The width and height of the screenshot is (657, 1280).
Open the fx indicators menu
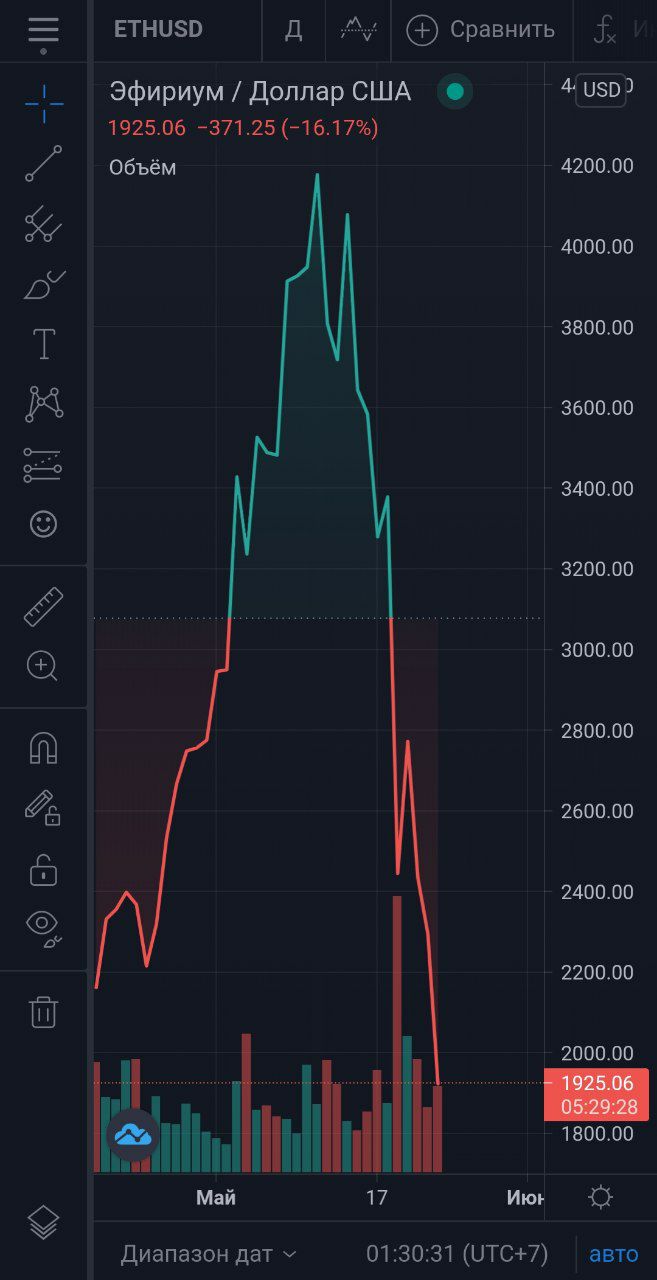(604, 30)
